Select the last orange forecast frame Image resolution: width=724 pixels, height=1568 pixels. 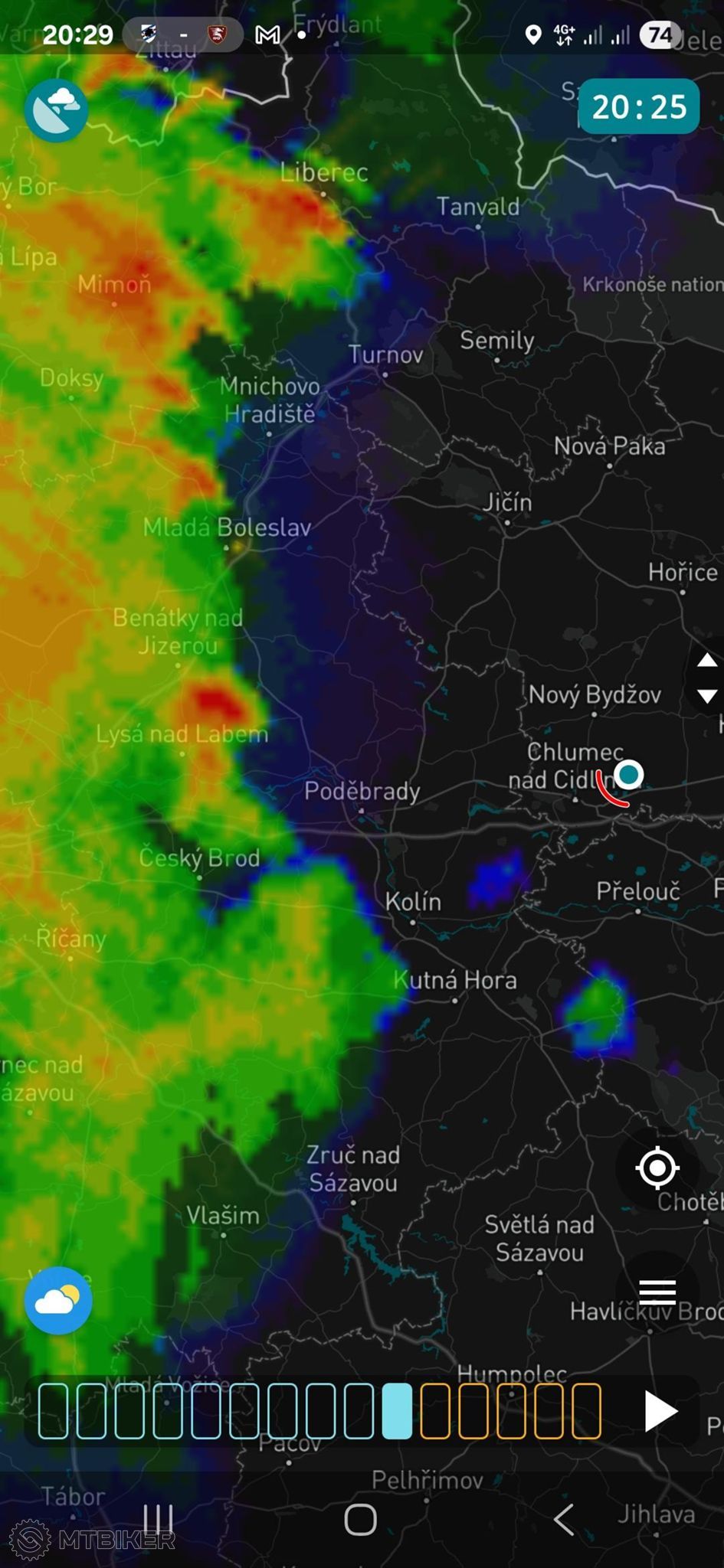pos(587,1411)
